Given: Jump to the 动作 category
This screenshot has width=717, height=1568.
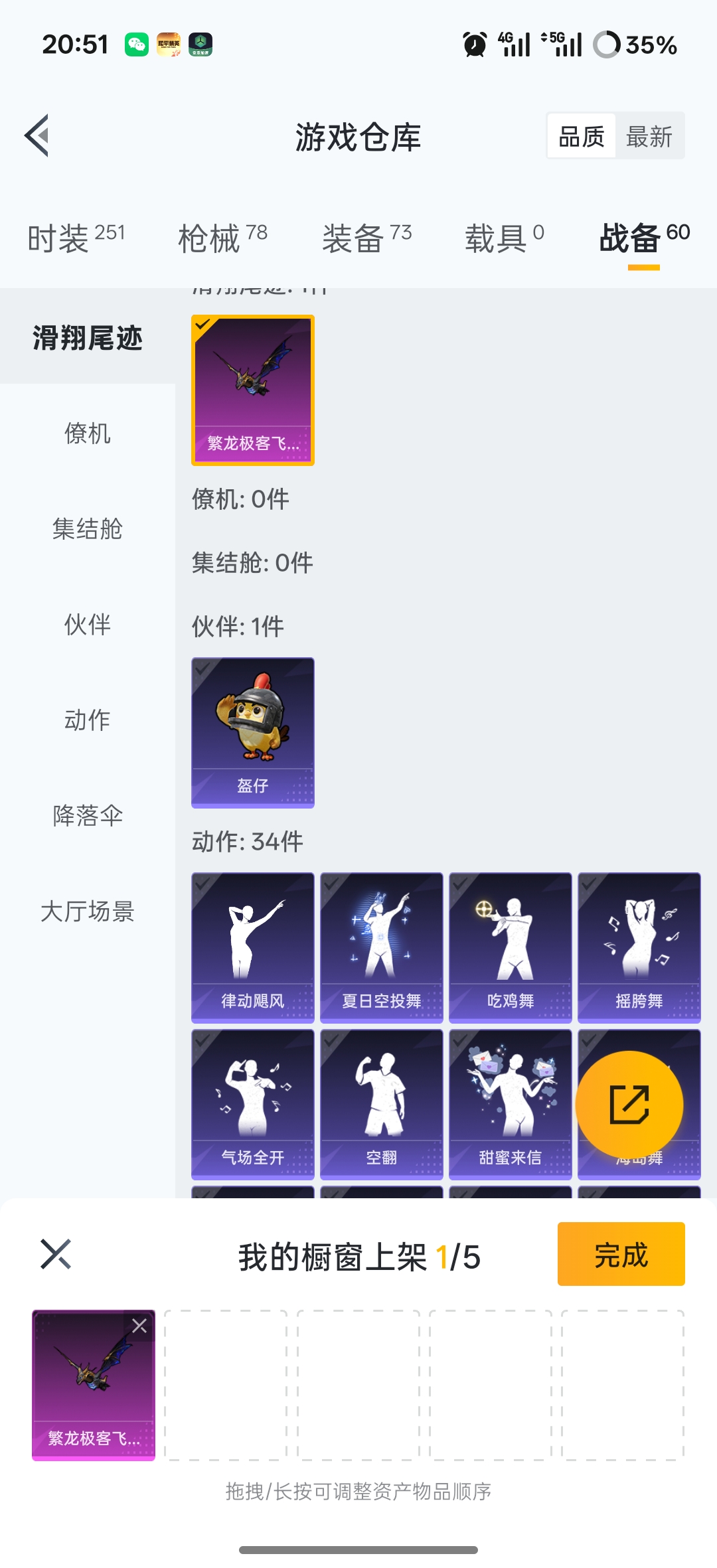Looking at the screenshot, I should pos(88,720).
